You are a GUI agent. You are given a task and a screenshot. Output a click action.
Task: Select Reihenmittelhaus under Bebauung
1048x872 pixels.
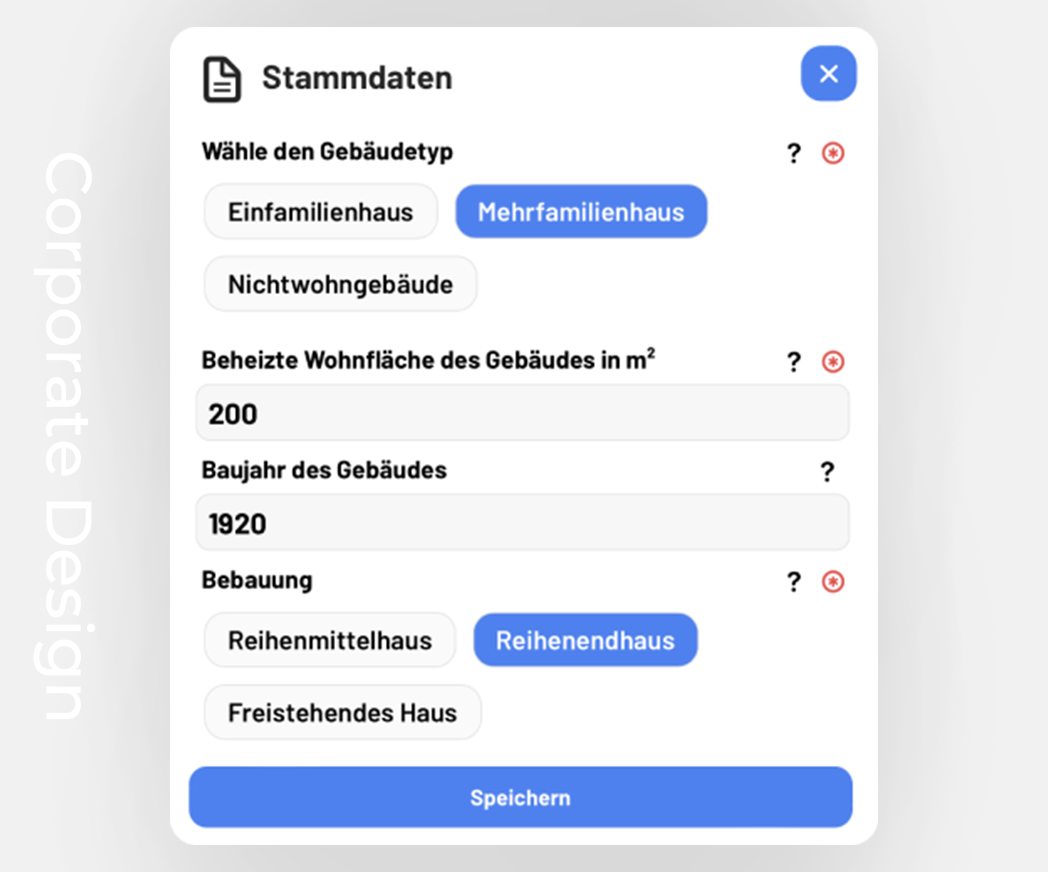330,640
